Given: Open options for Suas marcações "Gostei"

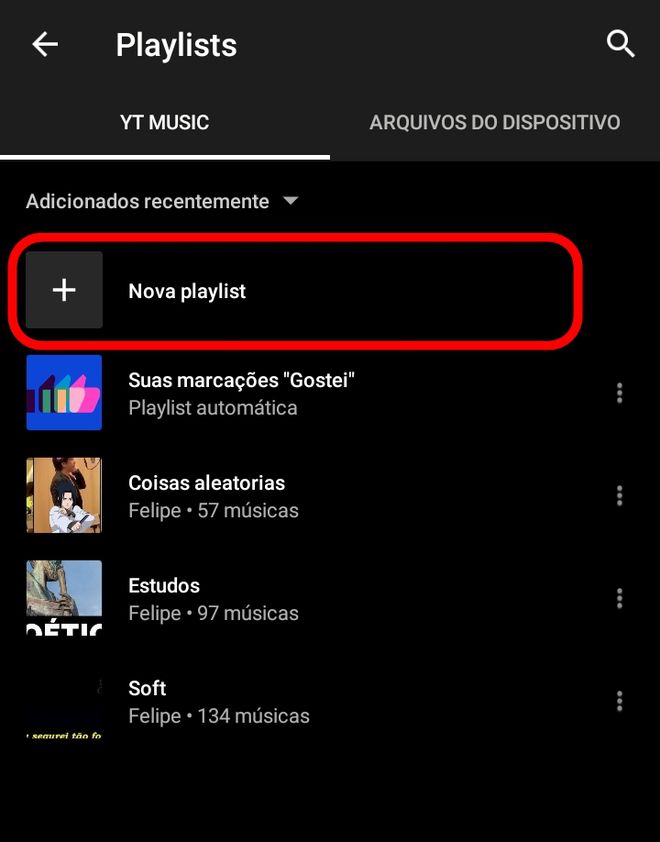Looking at the screenshot, I should 619,393.
